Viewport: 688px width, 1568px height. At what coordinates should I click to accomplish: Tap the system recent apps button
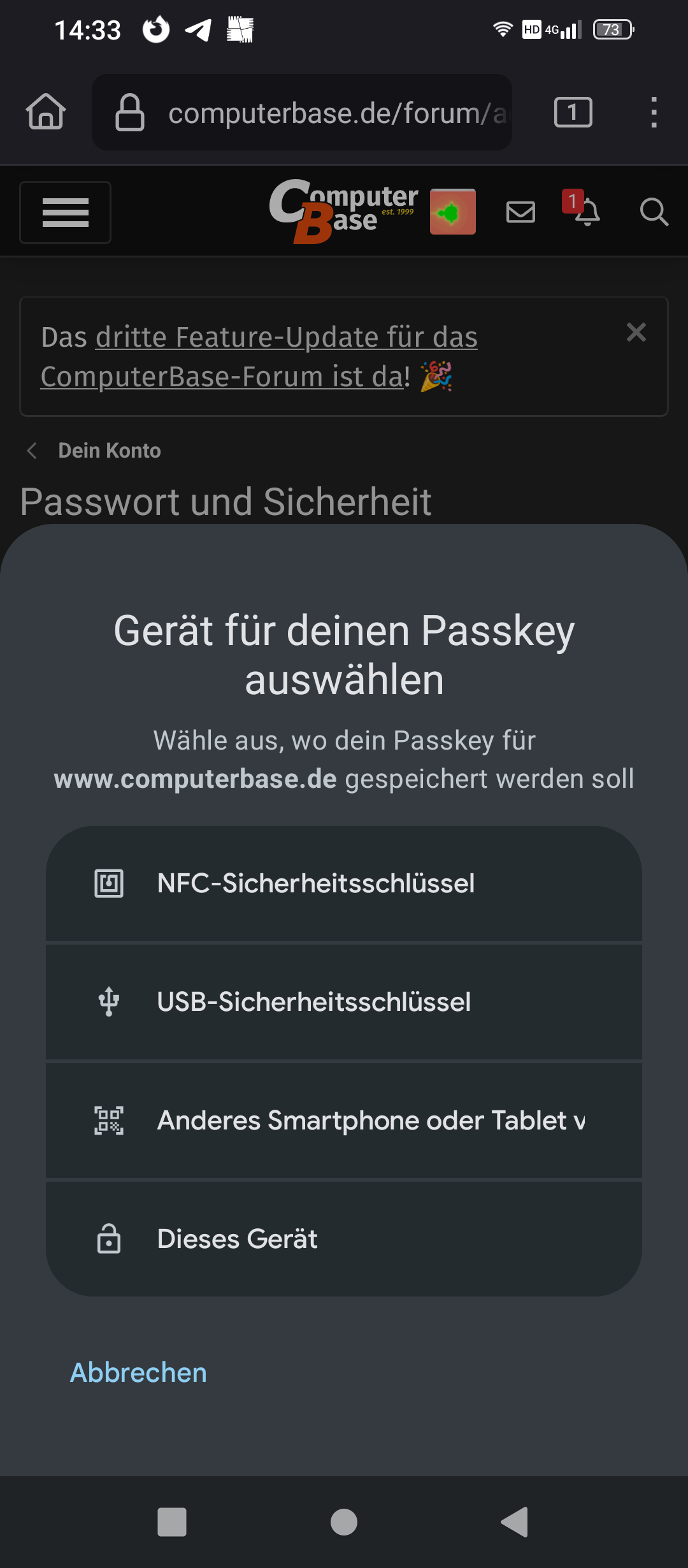172,1522
